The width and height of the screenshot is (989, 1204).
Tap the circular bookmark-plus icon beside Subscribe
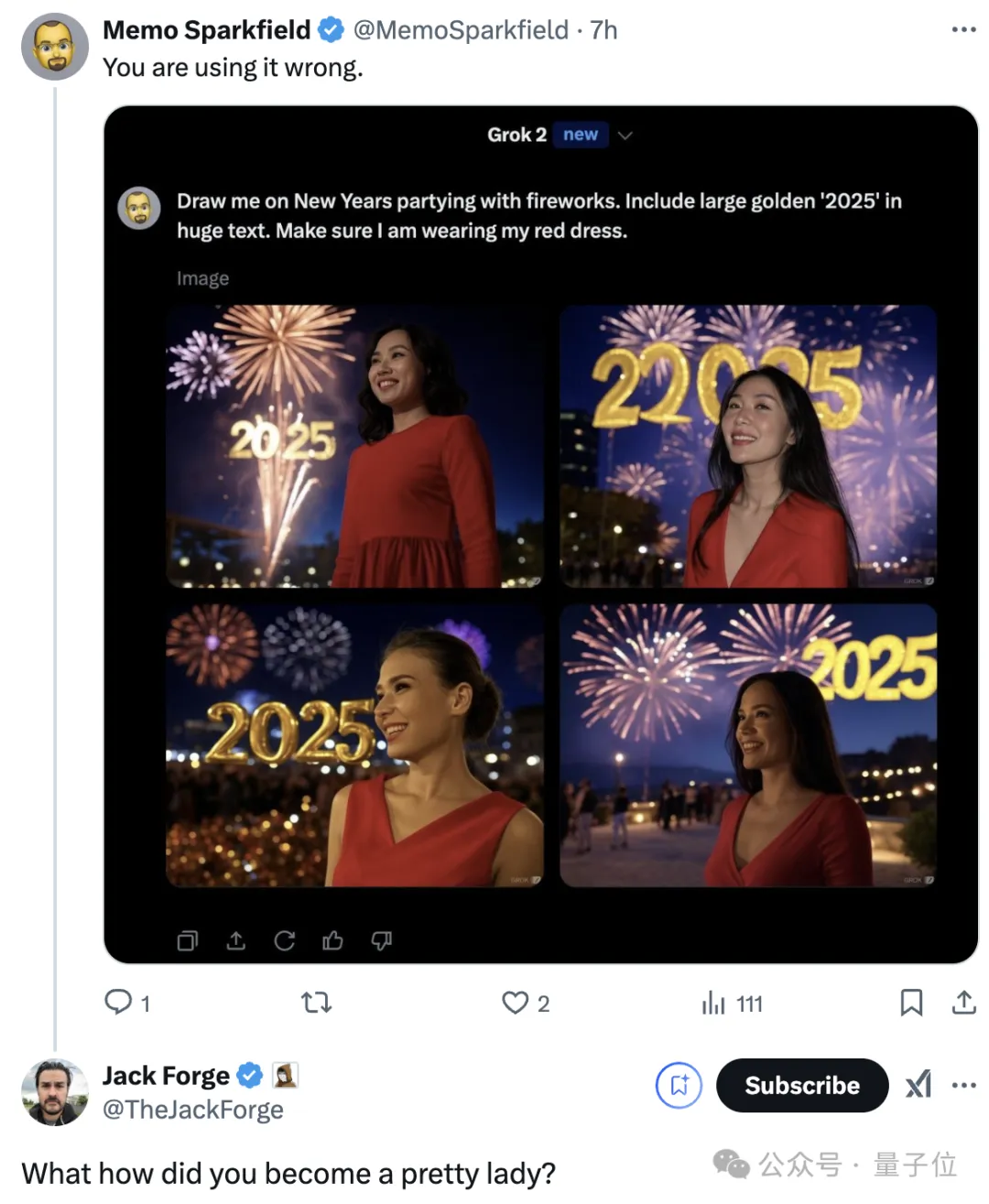click(679, 1086)
